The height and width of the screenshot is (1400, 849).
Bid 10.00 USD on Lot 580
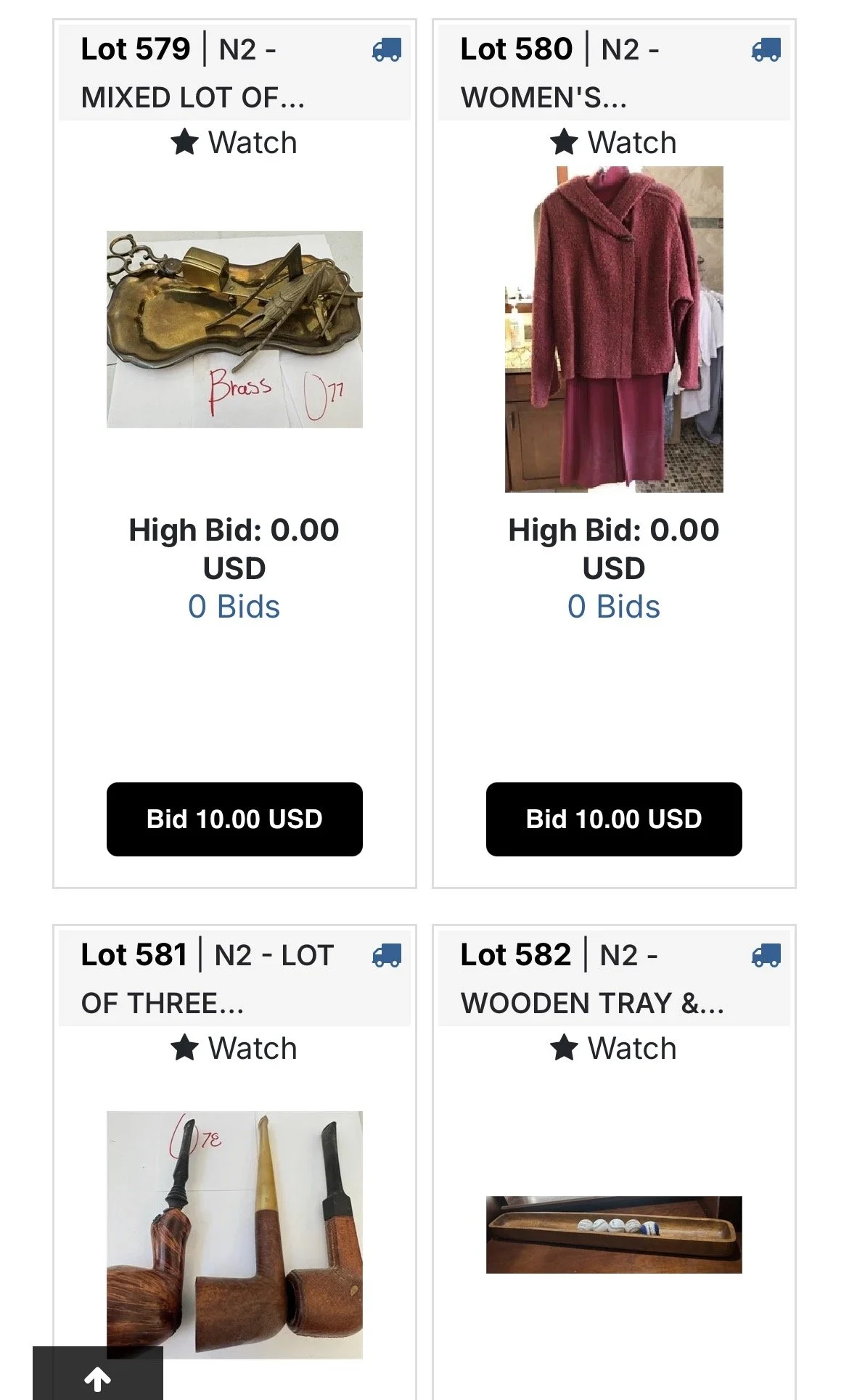pos(614,819)
